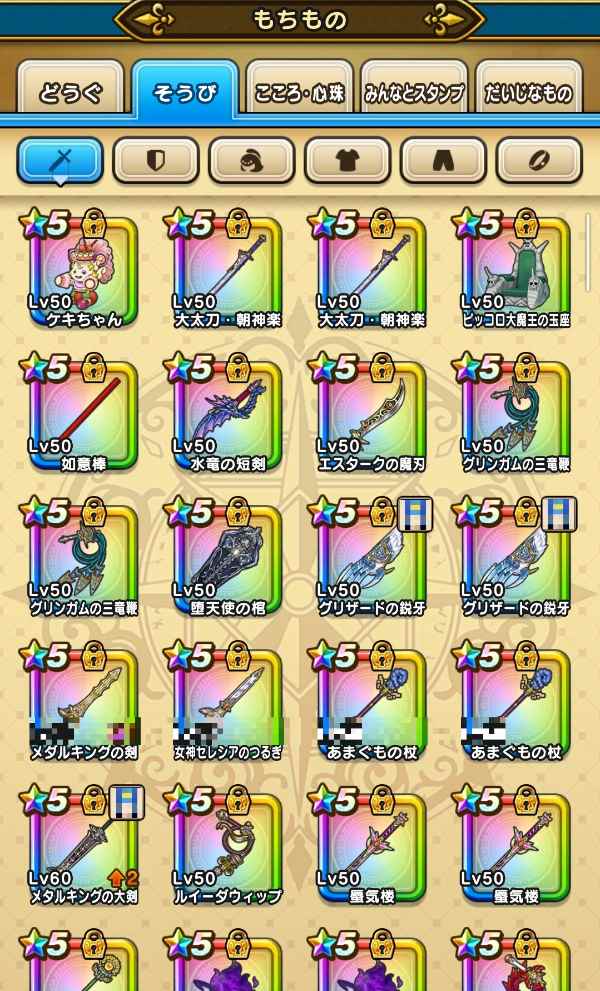
Task: Switch to the こころ・心珠 tab
Action: (x=299, y=93)
